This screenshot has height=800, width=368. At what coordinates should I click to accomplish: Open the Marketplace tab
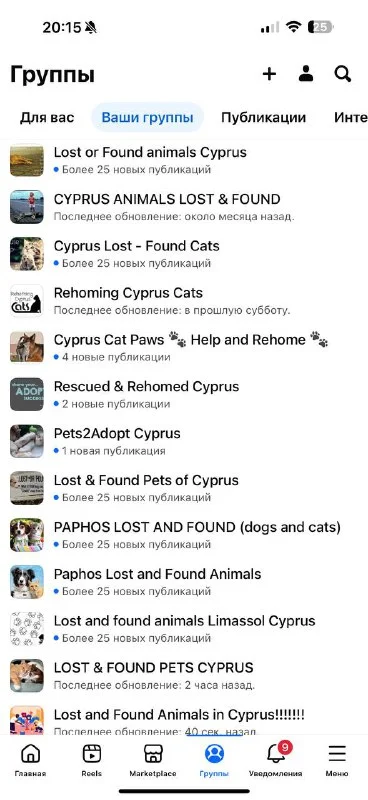click(153, 760)
